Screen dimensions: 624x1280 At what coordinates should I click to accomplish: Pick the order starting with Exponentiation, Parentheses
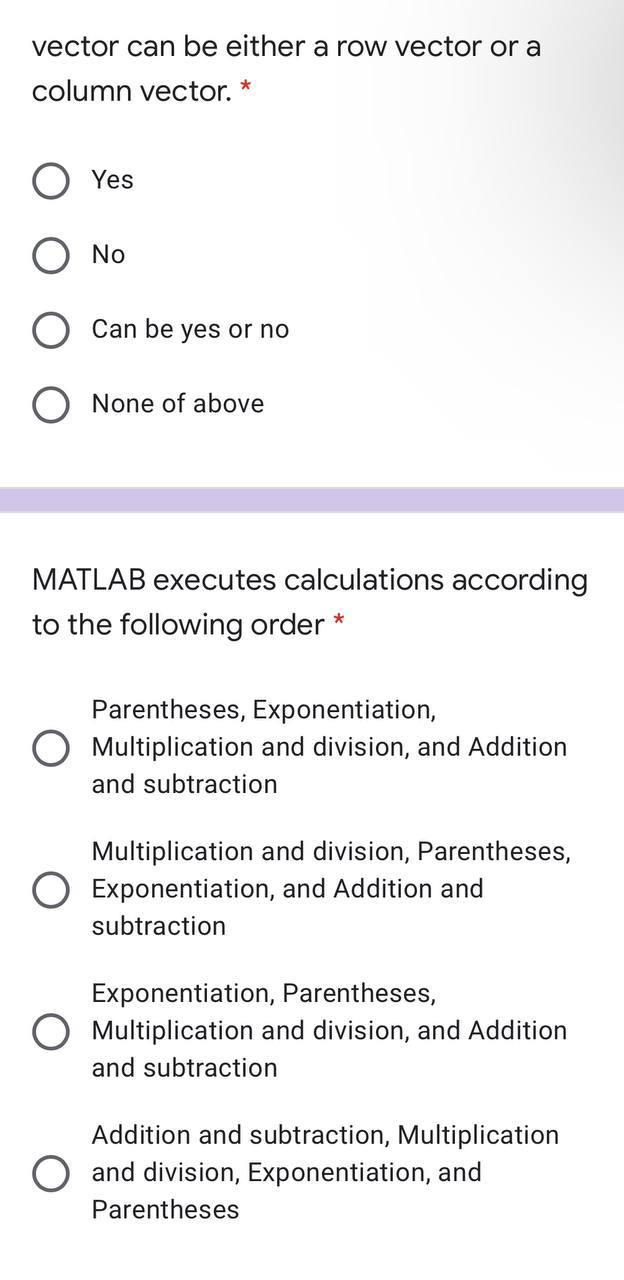(x=51, y=1031)
